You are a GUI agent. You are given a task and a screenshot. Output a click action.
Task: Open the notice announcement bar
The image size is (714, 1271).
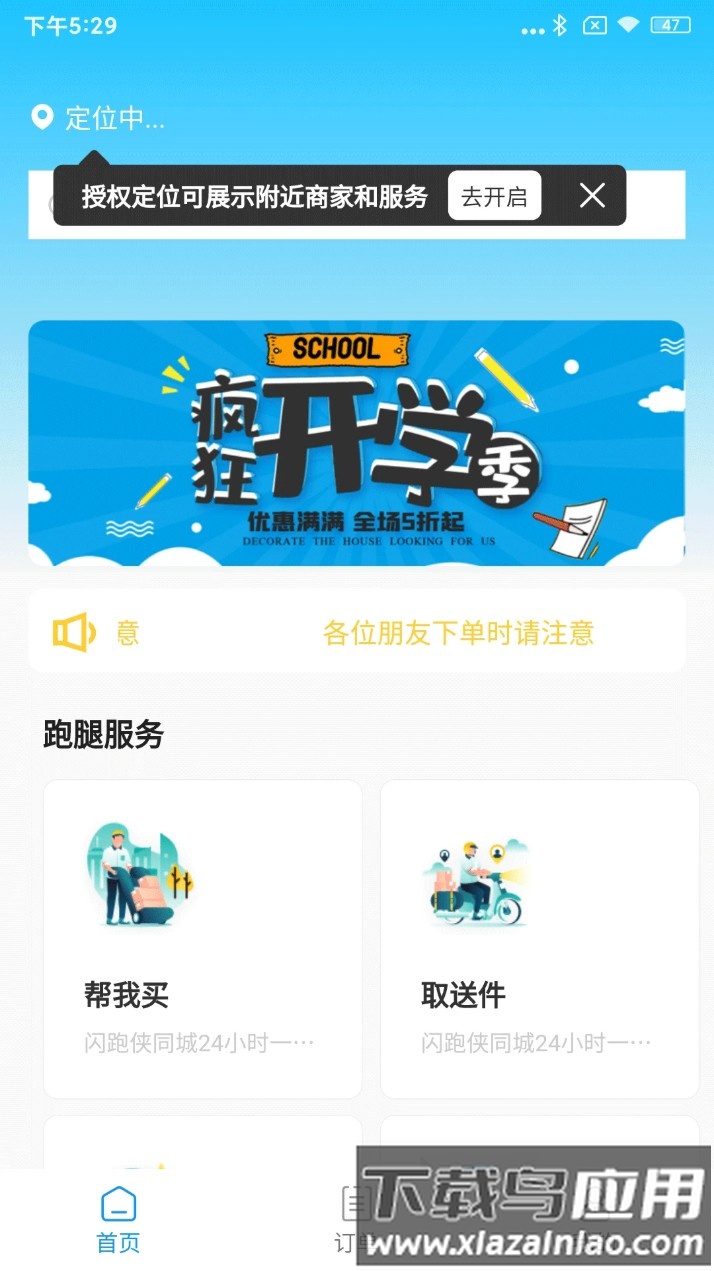tap(356, 631)
